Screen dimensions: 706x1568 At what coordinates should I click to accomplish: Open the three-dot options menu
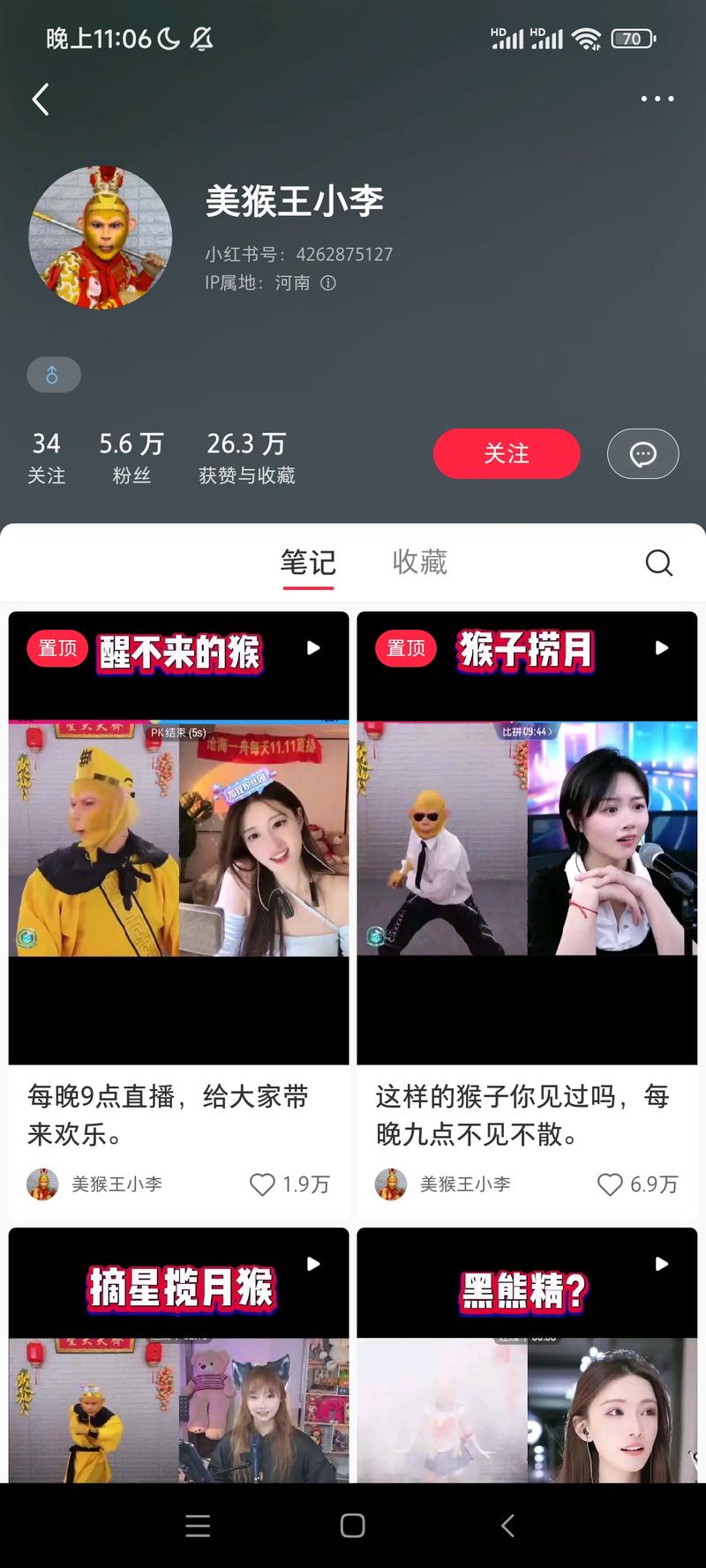pos(657,99)
